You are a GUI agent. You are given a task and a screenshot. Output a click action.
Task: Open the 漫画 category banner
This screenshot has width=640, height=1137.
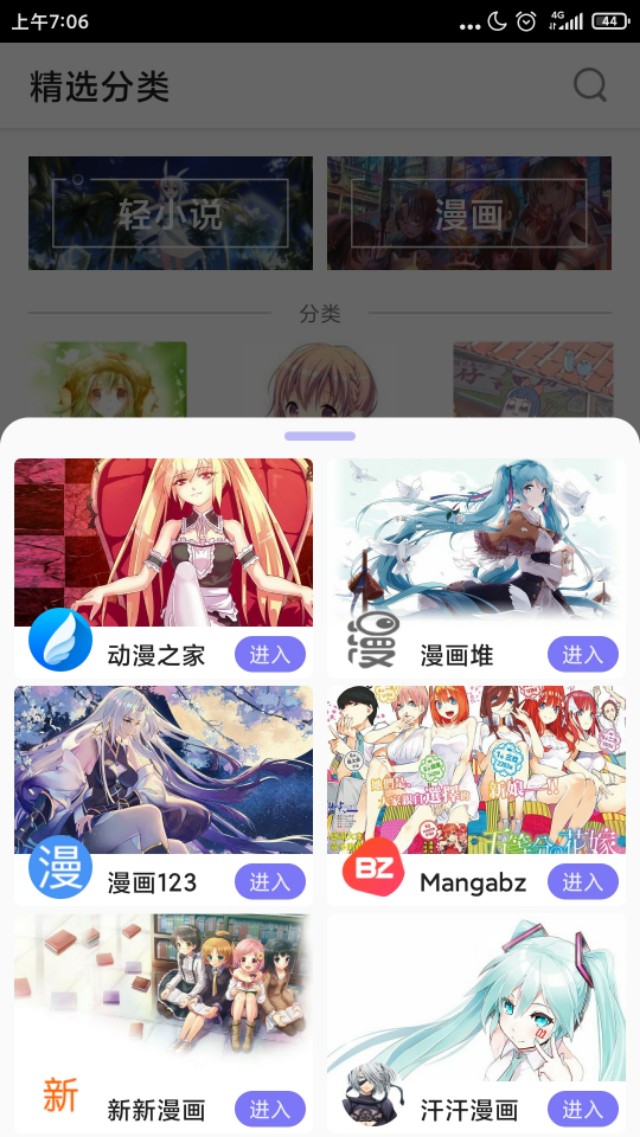click(x=469, y=213)
